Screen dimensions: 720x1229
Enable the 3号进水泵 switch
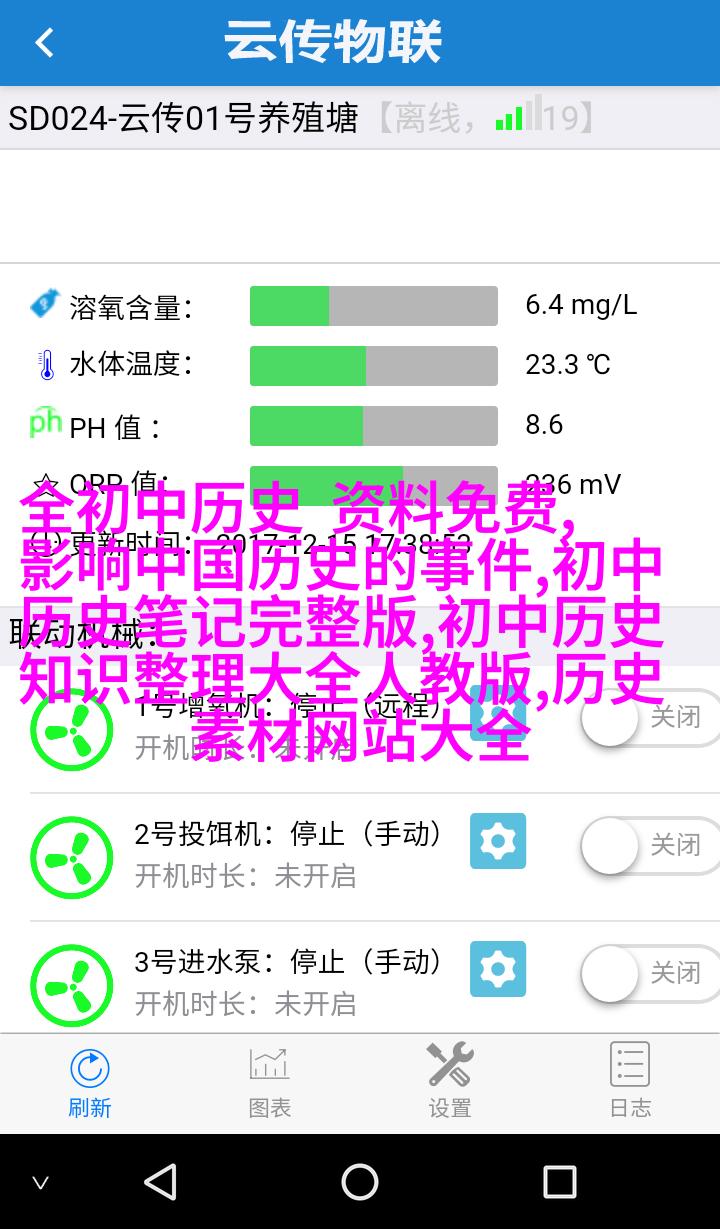pos(650,973)
